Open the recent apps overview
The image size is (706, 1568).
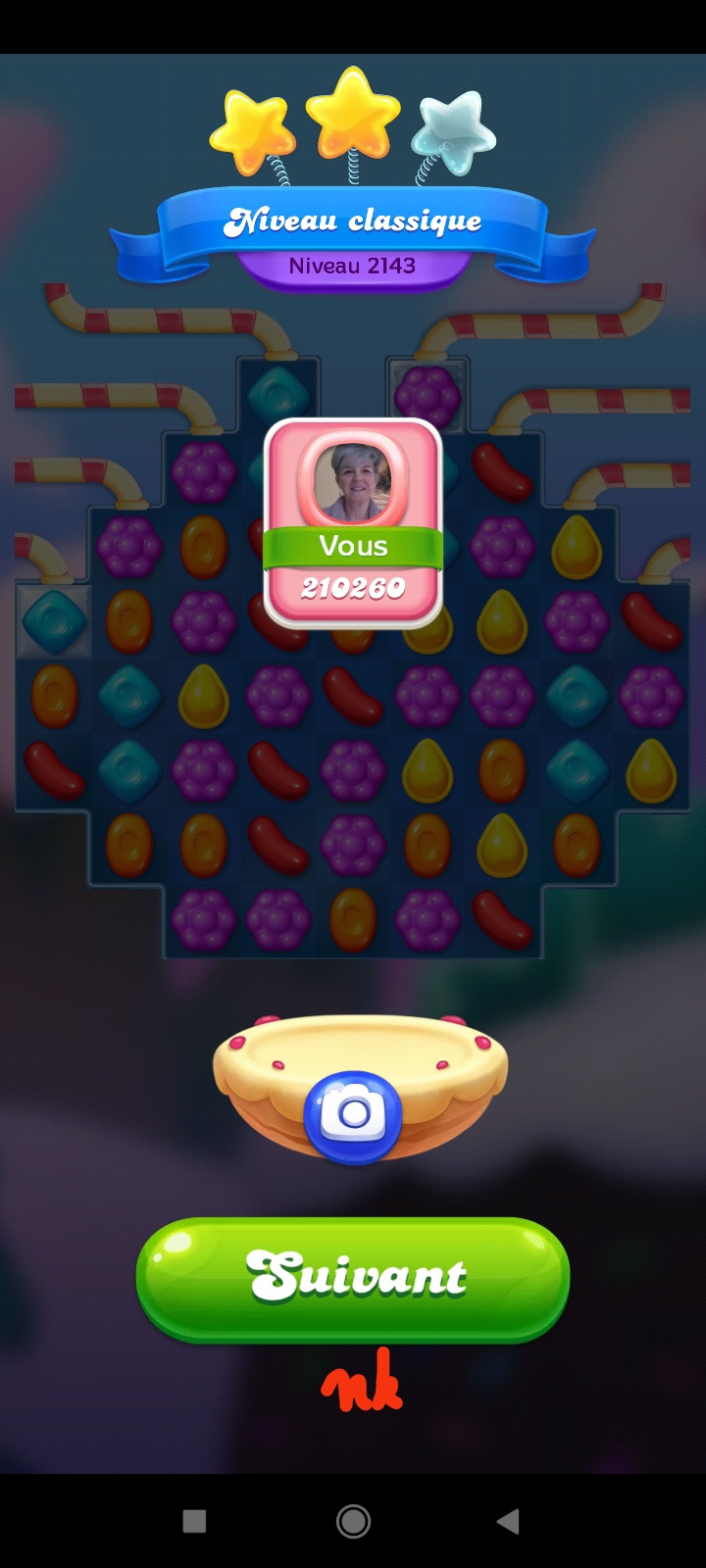[x=194, y=1521]
